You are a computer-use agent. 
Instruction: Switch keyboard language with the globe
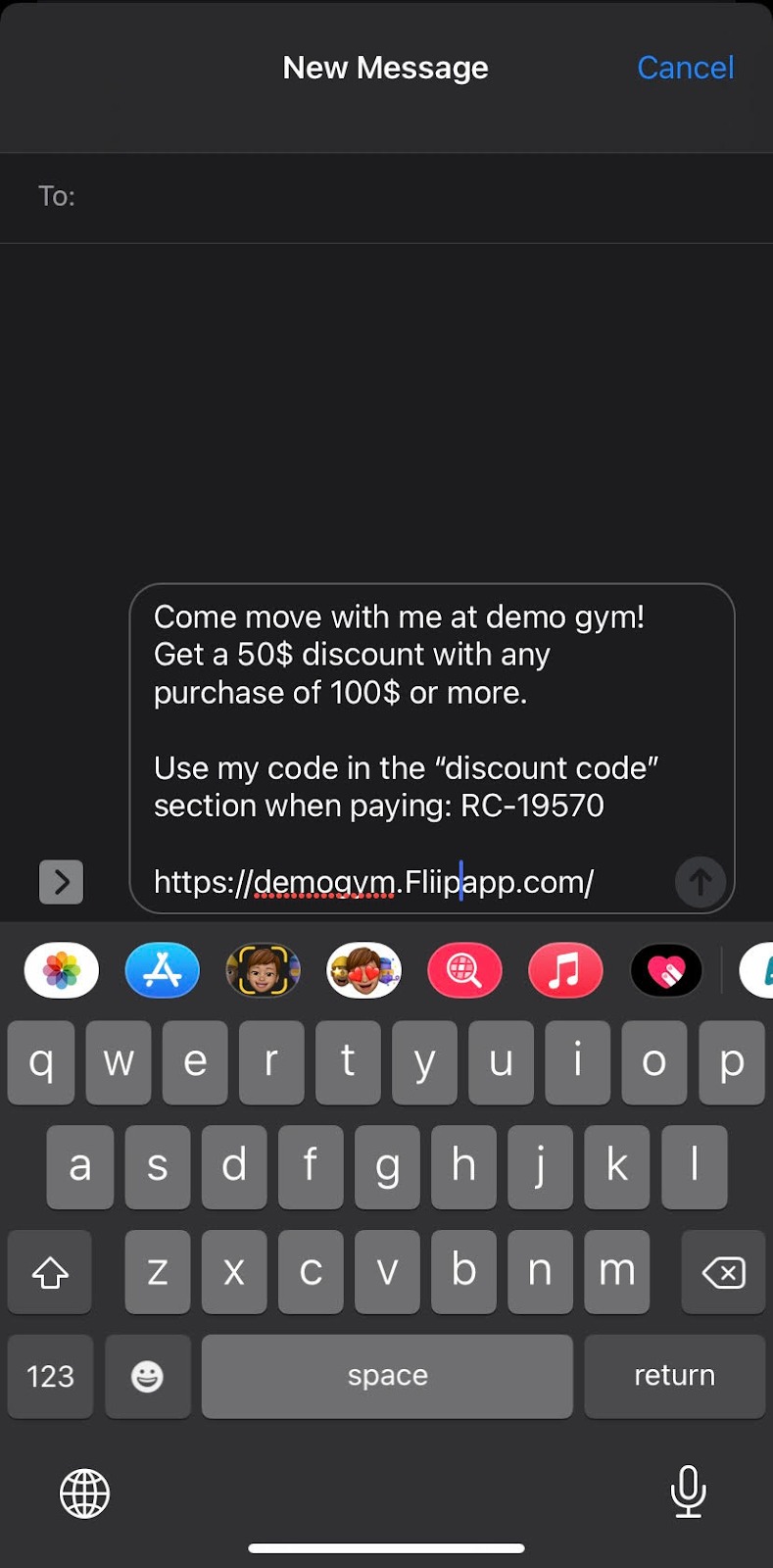[85, 1494]
